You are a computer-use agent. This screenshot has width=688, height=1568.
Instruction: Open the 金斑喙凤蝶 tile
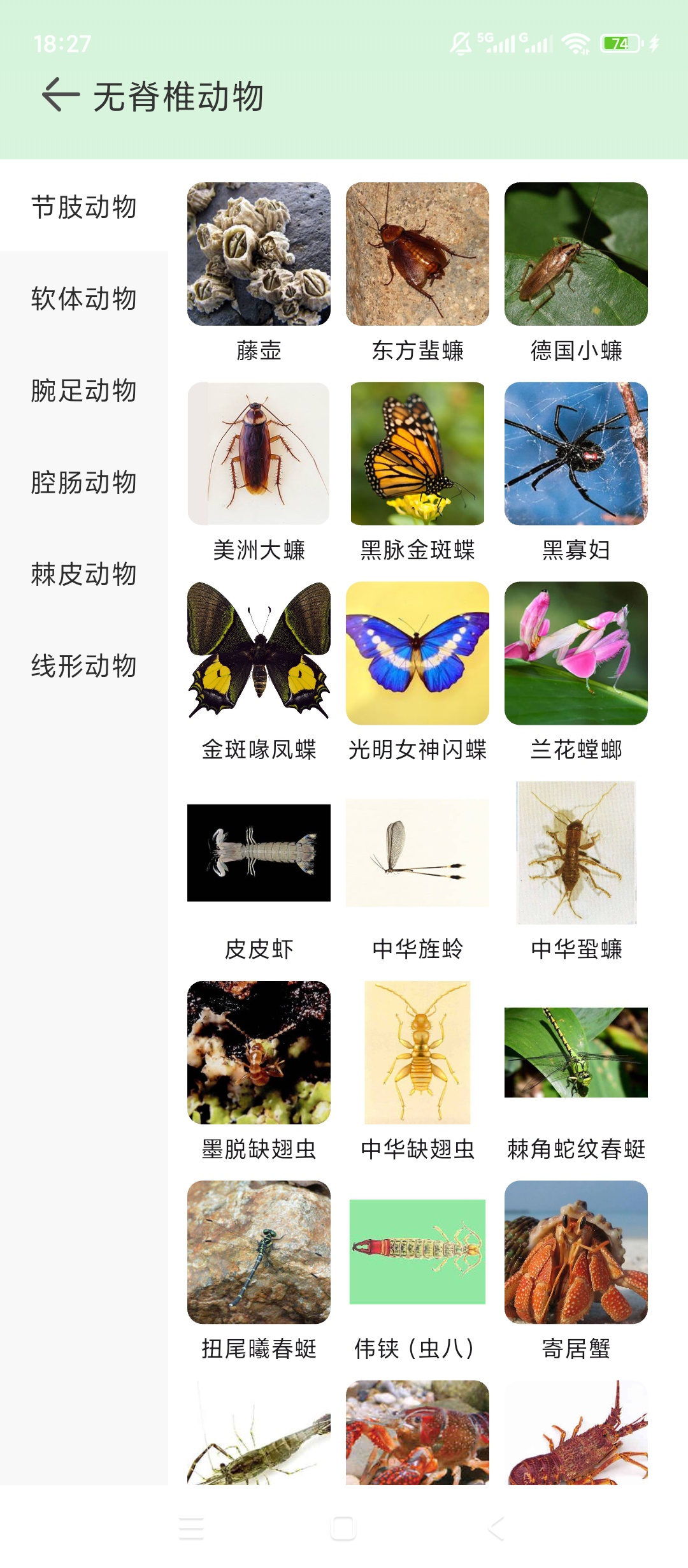click(259, 672)
